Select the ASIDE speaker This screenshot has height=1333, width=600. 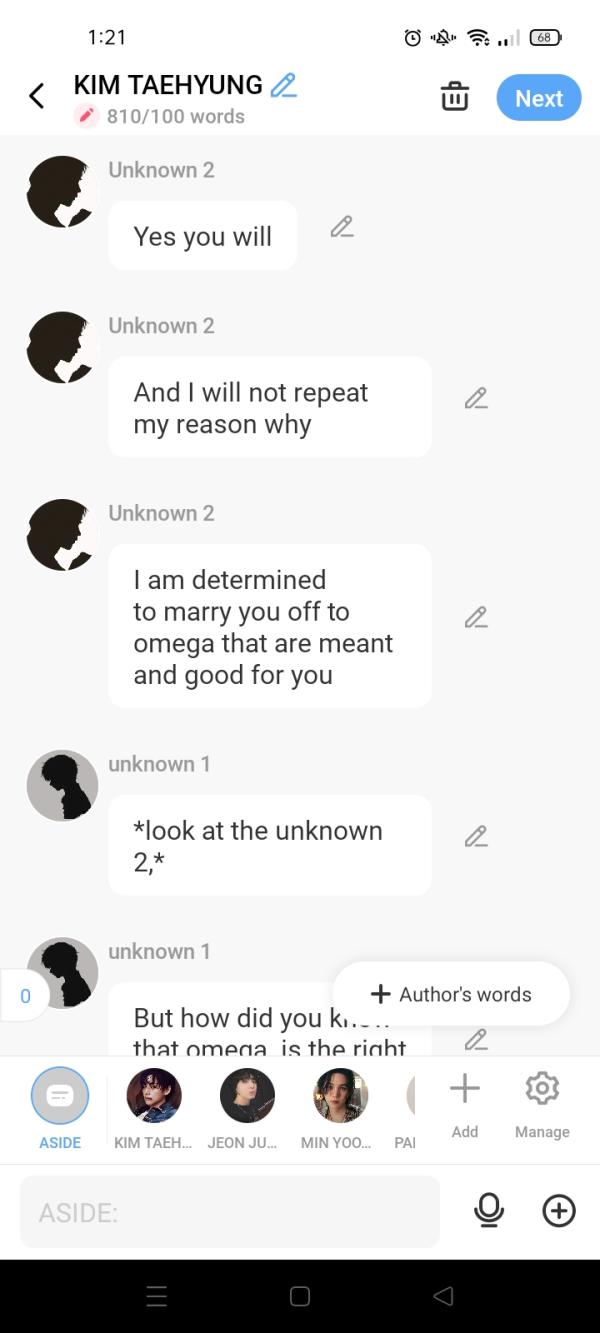(60, 1096)
